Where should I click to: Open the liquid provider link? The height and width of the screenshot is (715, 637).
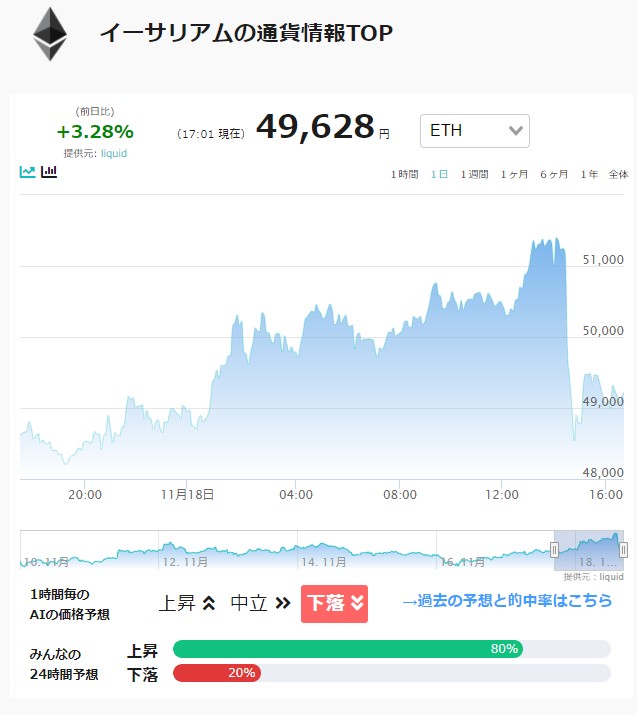tap(114, 153)
